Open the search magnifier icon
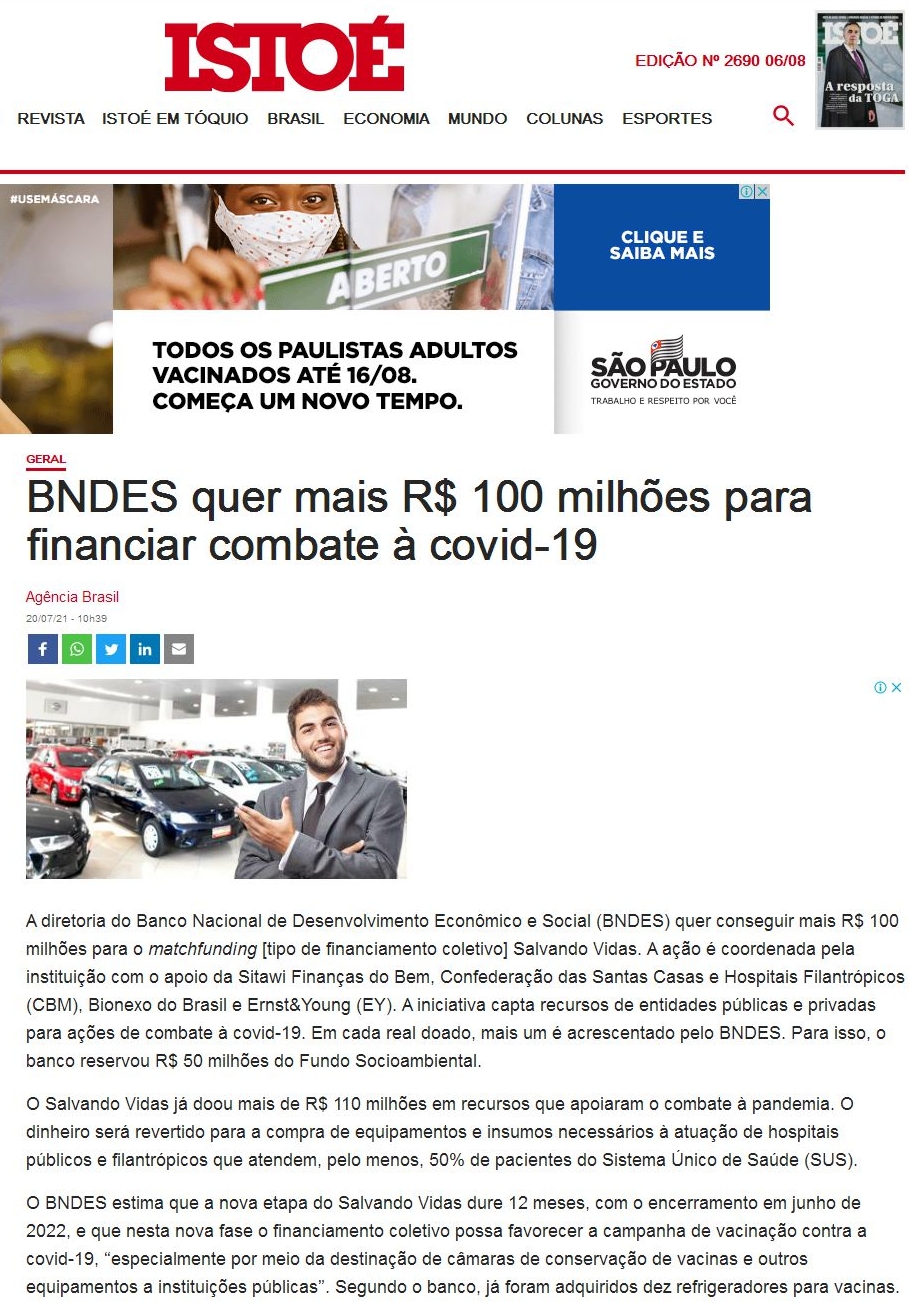 coord(784,116)
